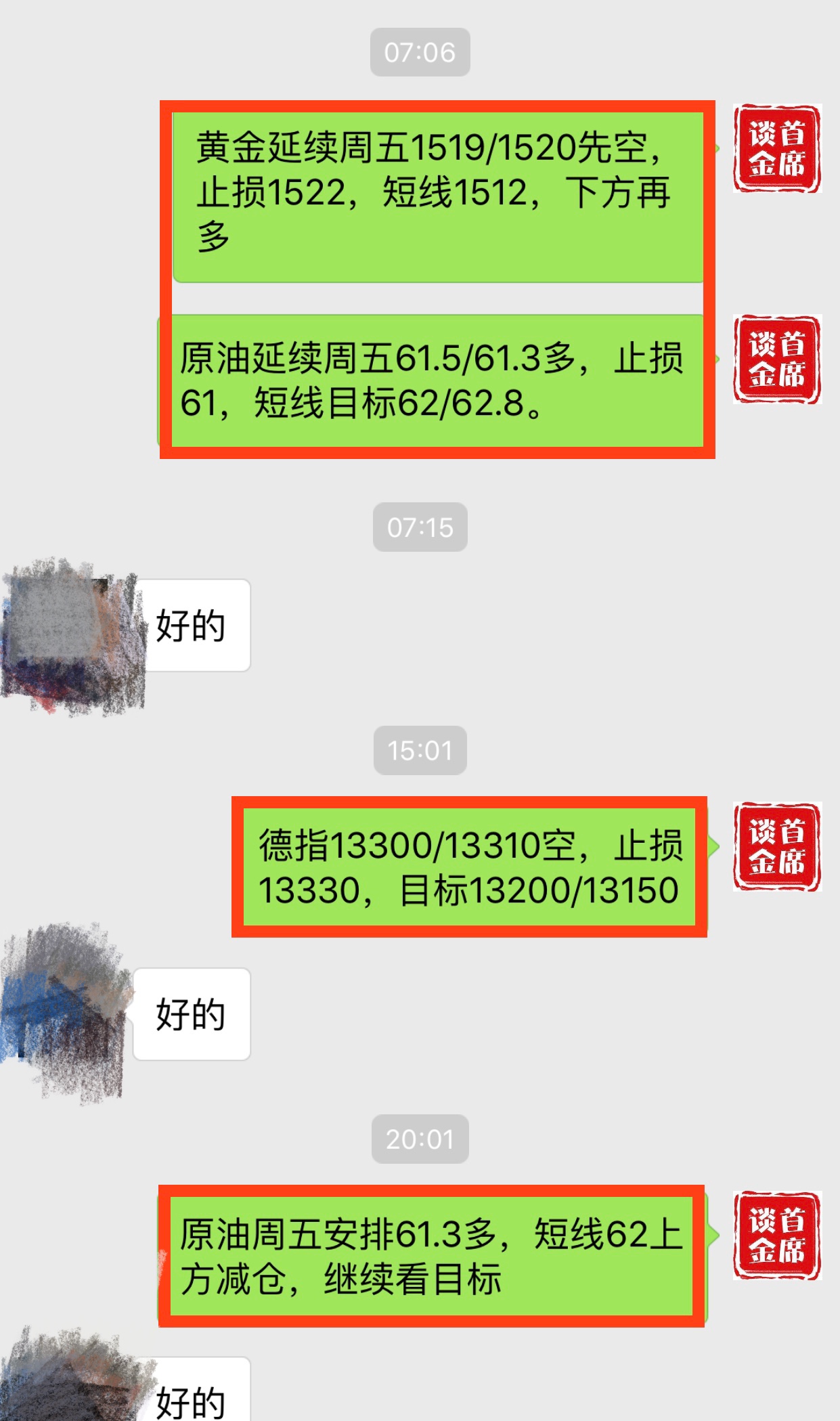Tap sender avatar beside the 德指13300 message
Viewport: 840px width, 1421px height.
tap(777, 847)
